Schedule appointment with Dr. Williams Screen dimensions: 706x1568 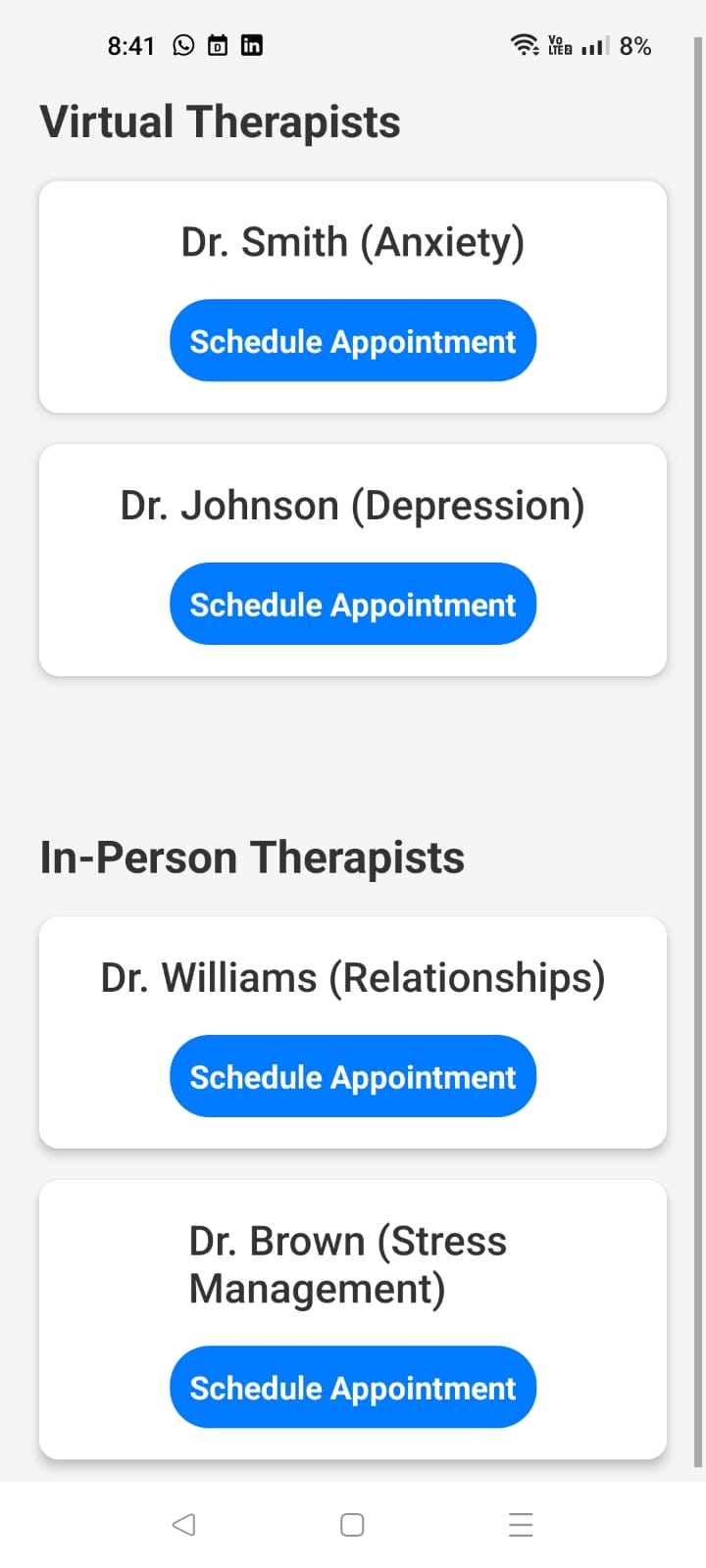[353, 1077]
